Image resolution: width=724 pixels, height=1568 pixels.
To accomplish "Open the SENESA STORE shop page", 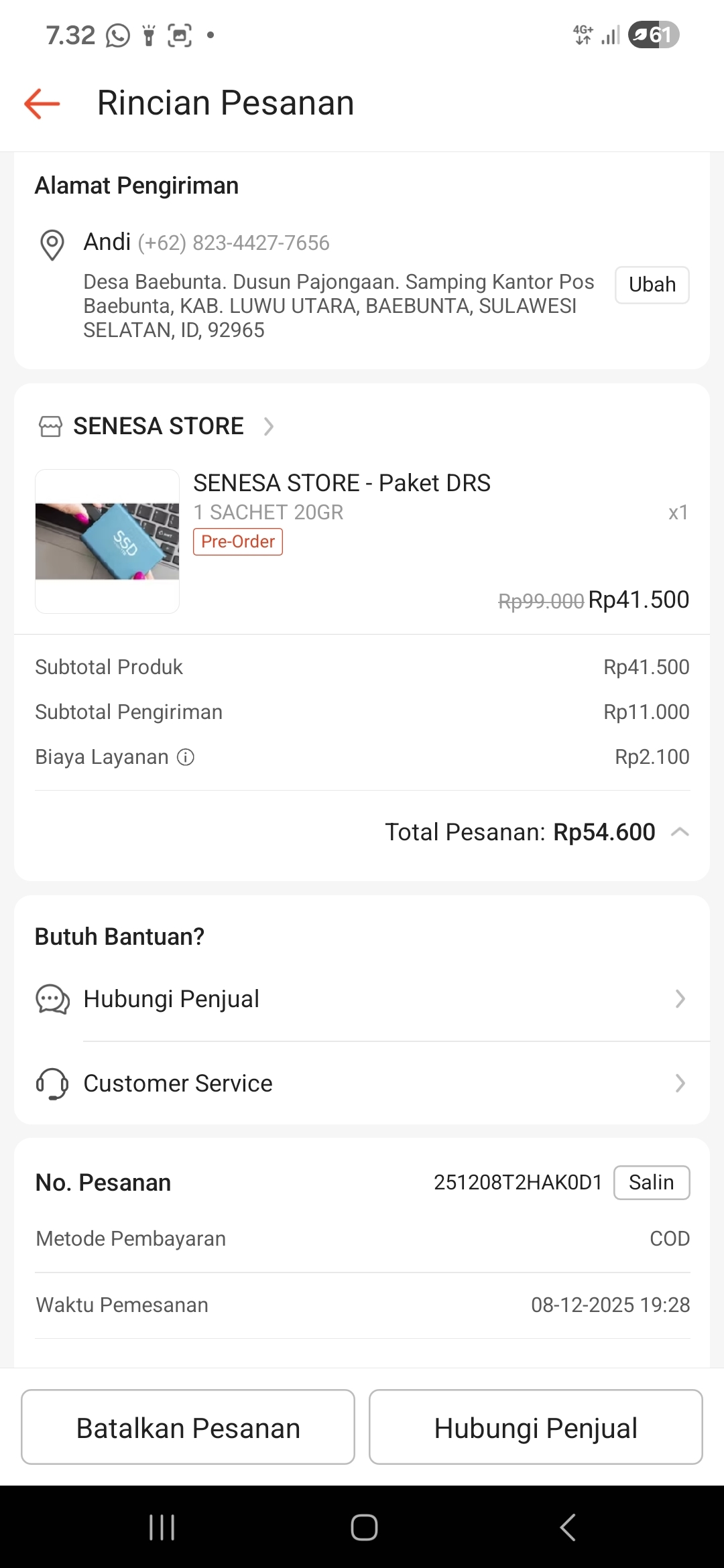I will click(x=158, y=426).
